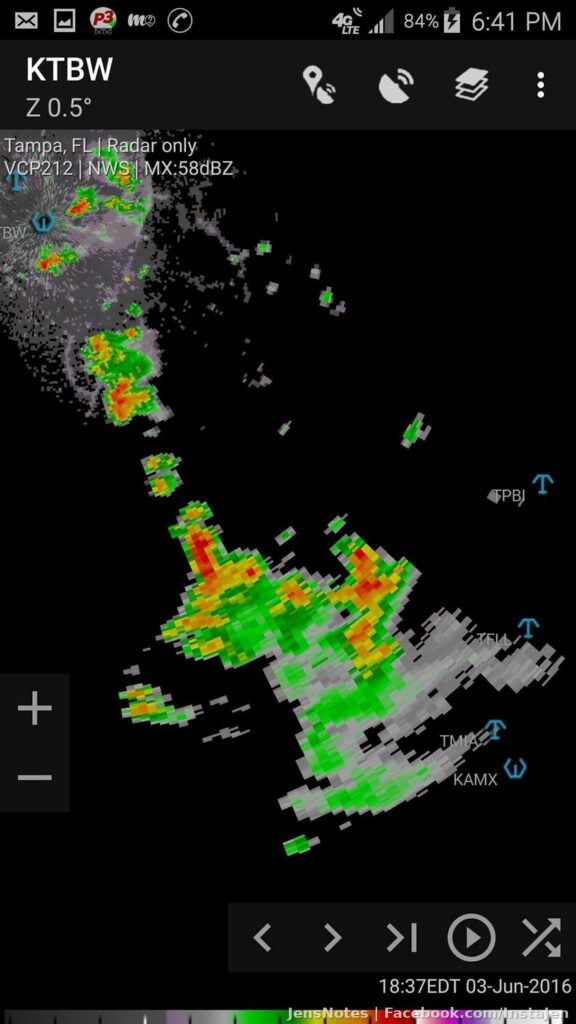Open the location radar selector icon
Image resolution: width=576 pixels, height=1024 pixels.
[319, 86]
